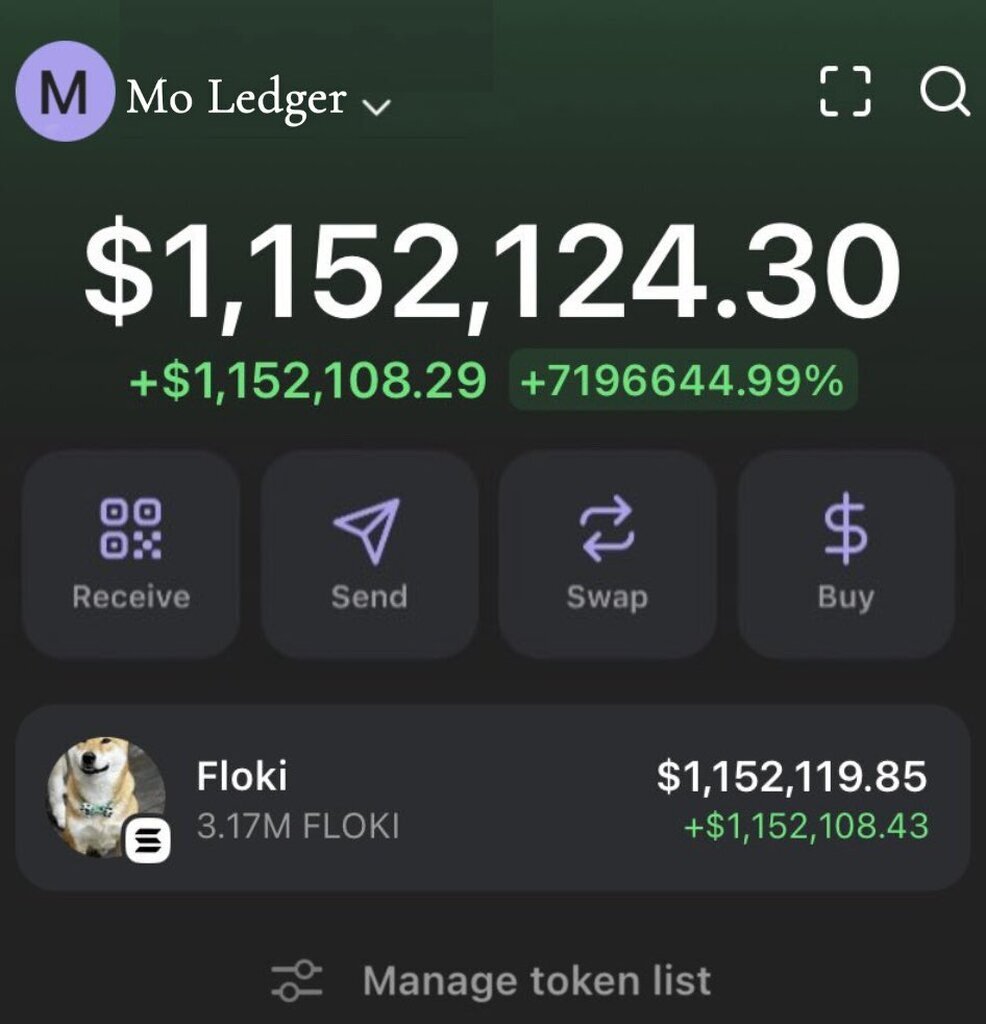Open the QR code scanner
The image size is (986, 1024).
point(845,93)
